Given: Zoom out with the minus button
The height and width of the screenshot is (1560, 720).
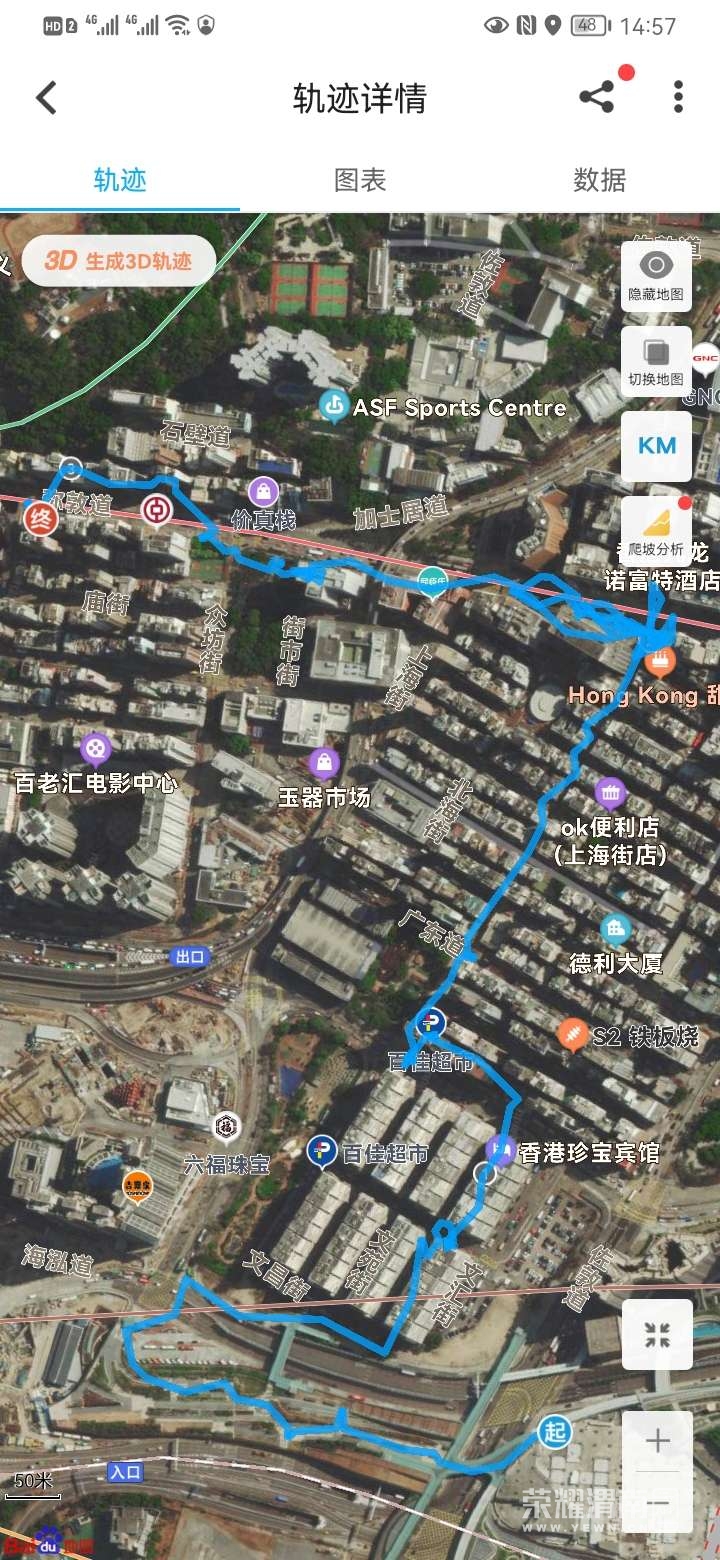Looking at the screenshot, I should 657,1503.
